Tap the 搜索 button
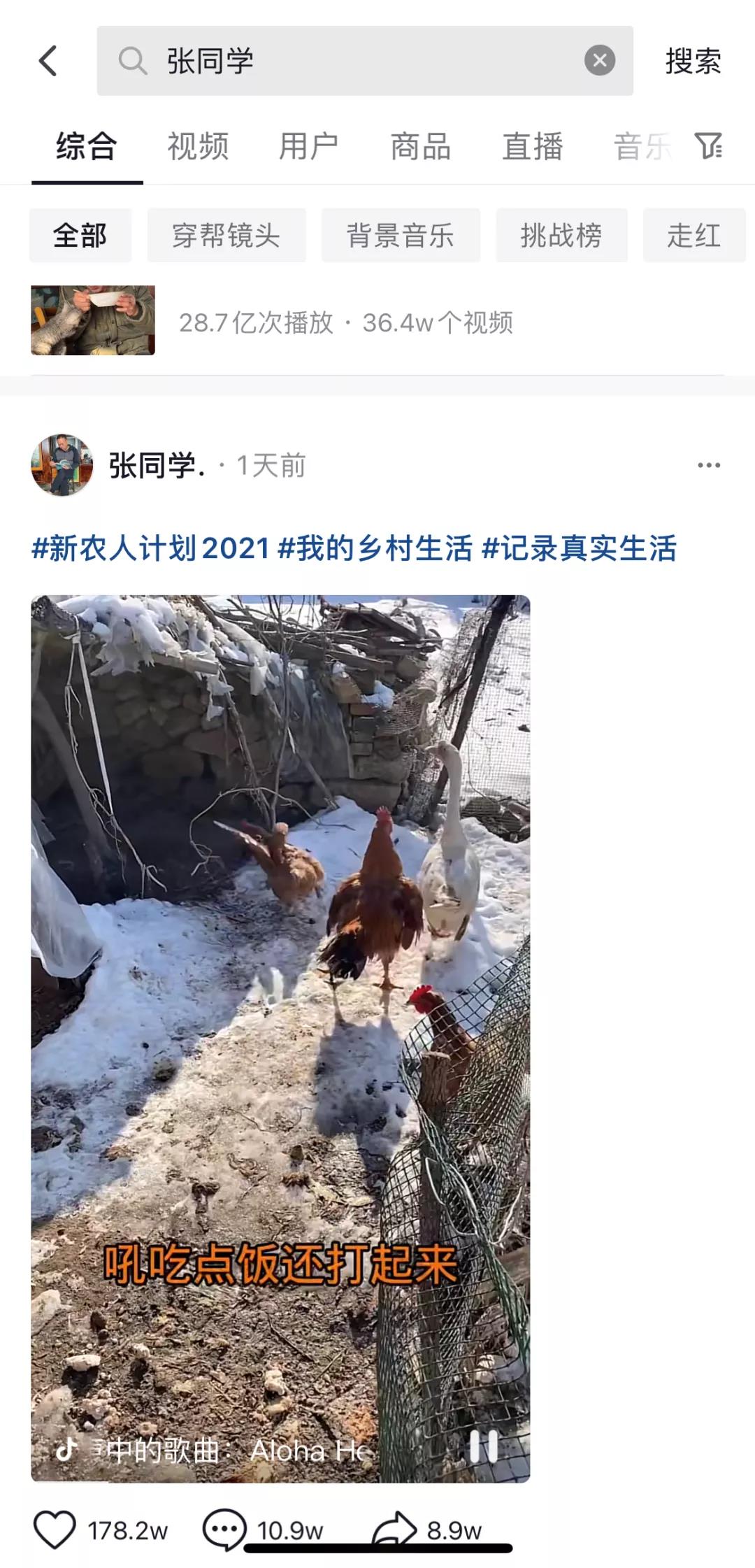This screenshot has width=755, height=1568. click(x=692, y=62)
